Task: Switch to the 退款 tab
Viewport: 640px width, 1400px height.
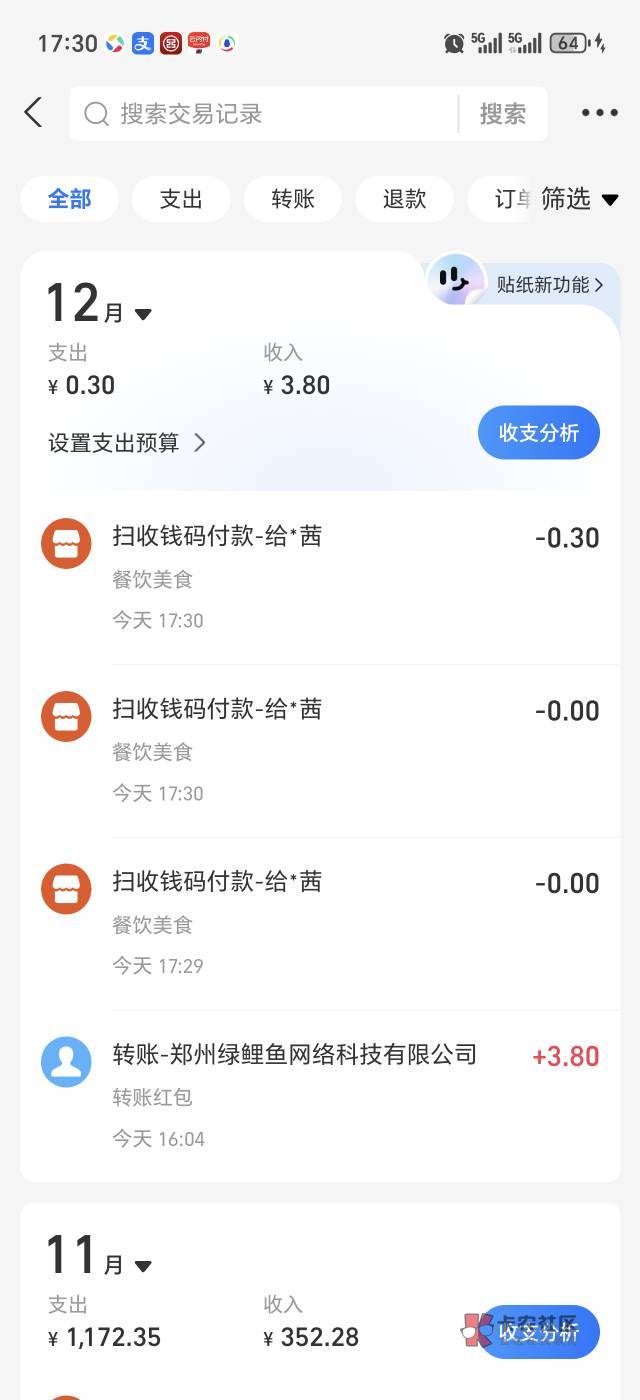Action: [405, 199]
